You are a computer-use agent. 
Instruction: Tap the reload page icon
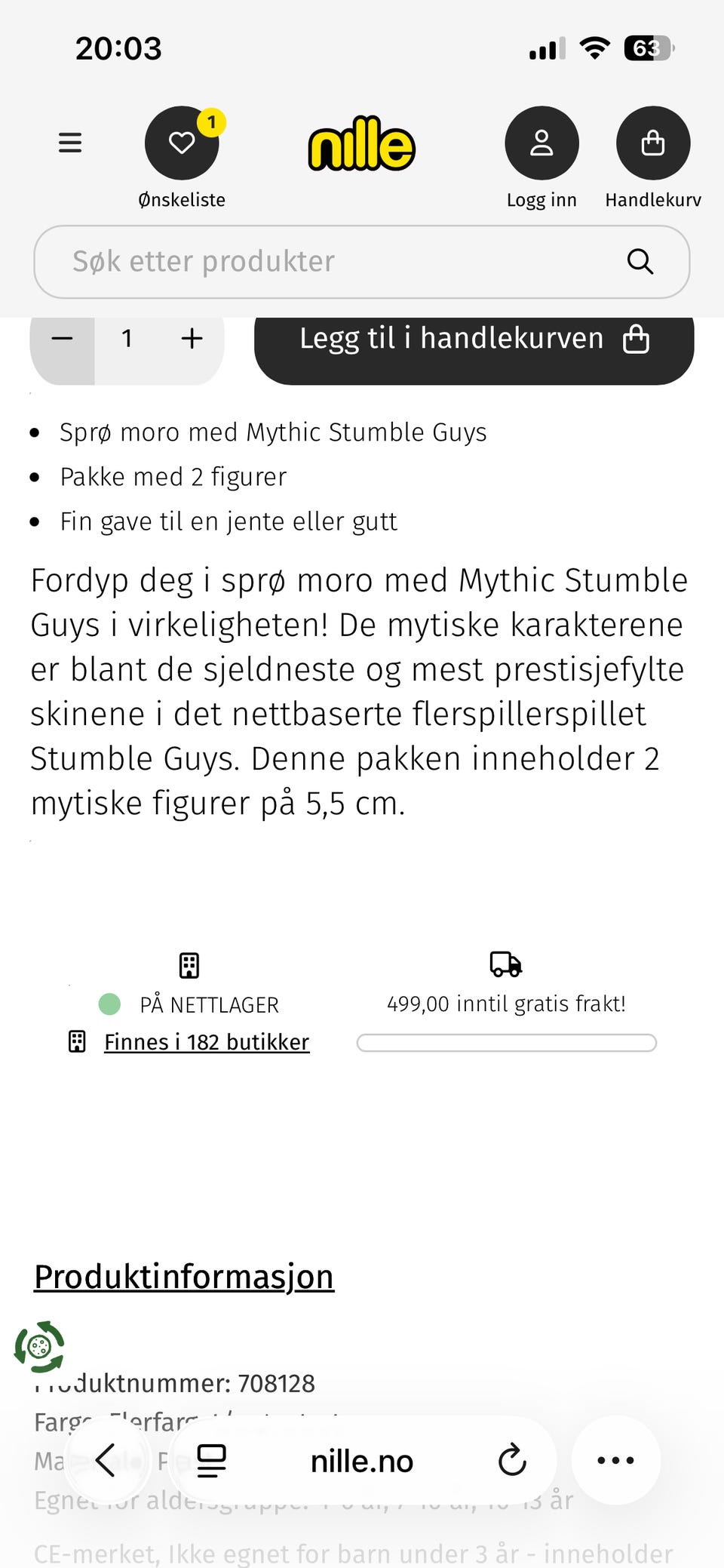click(512, 1460)
